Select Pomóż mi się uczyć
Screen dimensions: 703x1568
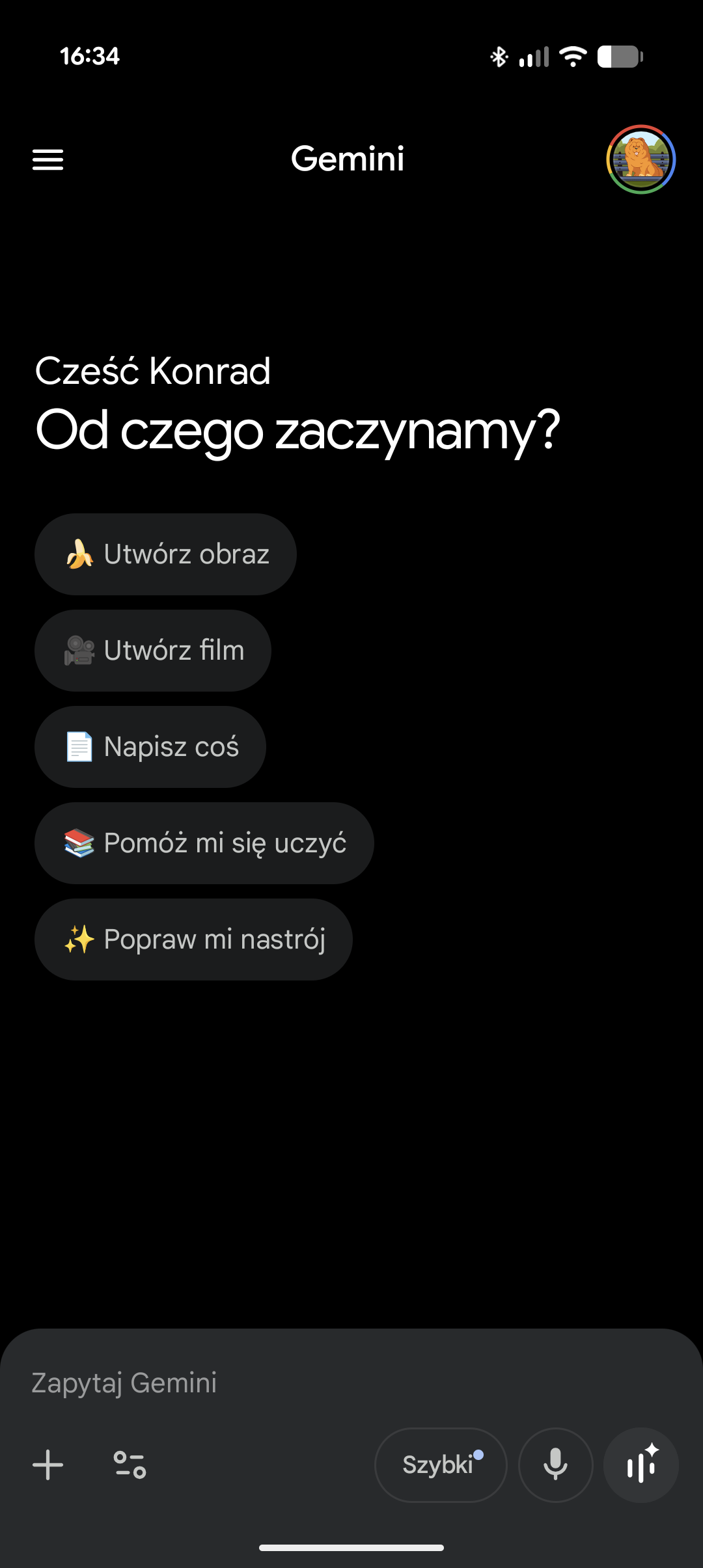coord(204,843)
